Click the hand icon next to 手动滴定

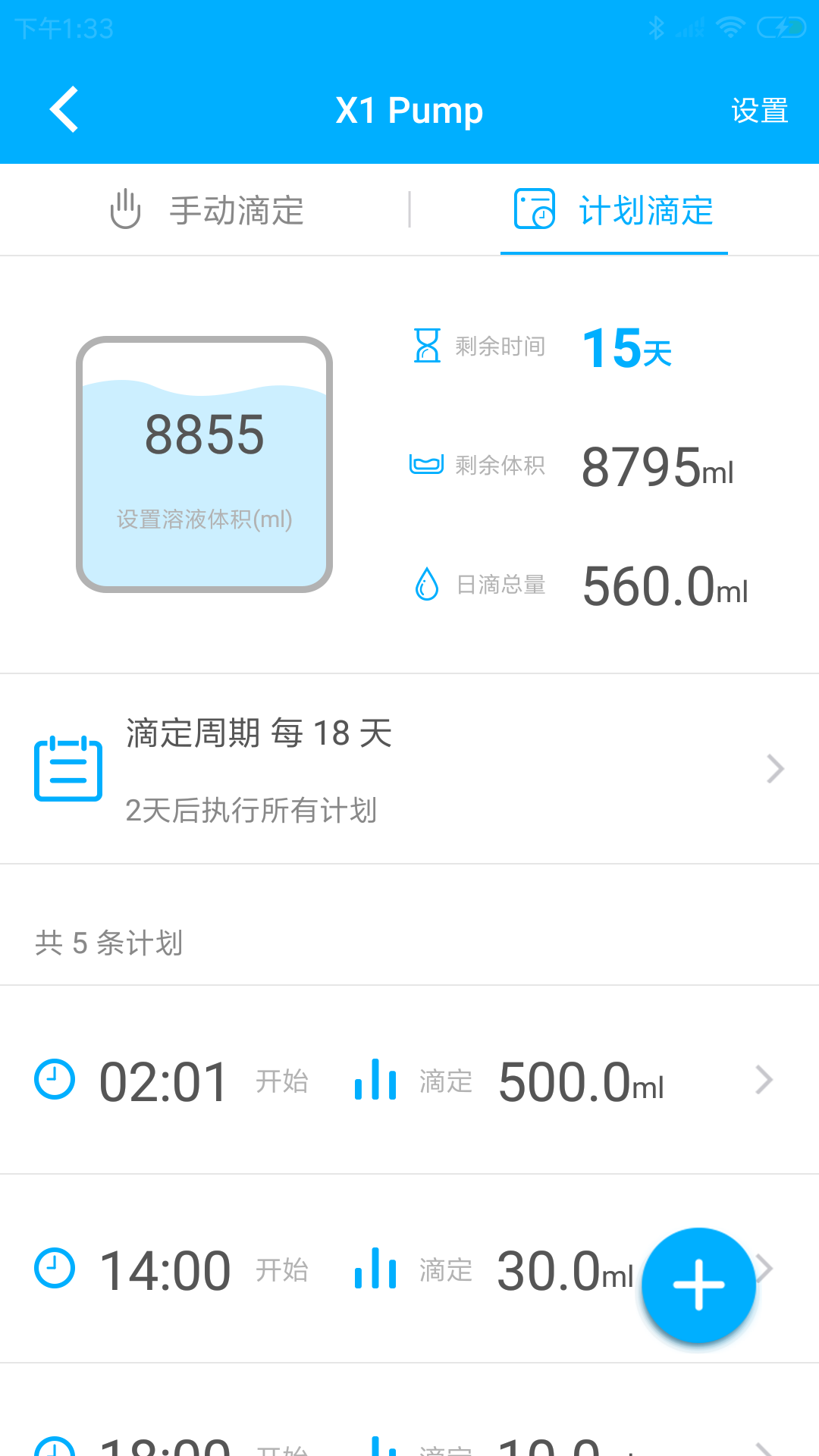[x=125, y=210]
